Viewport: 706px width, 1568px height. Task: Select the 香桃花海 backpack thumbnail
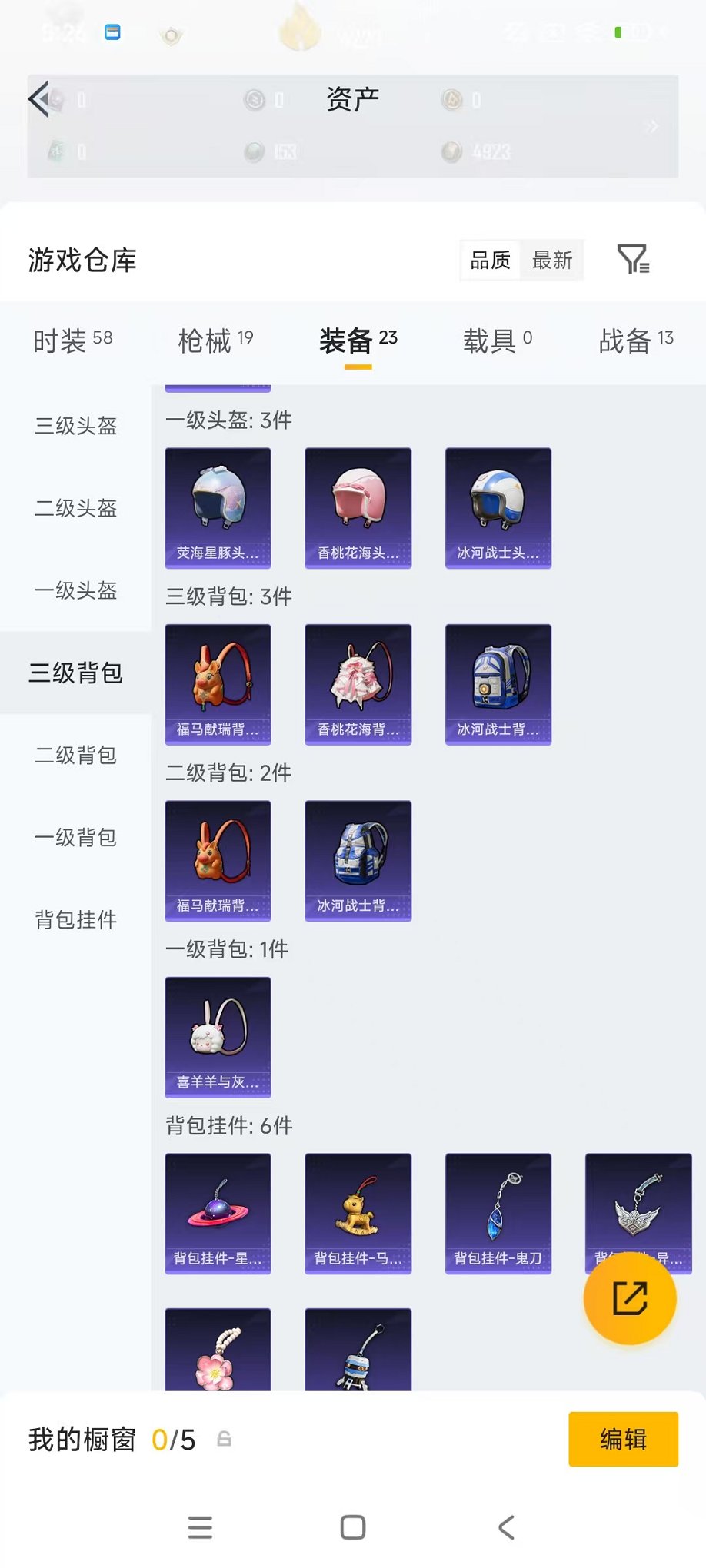[358, 684]
